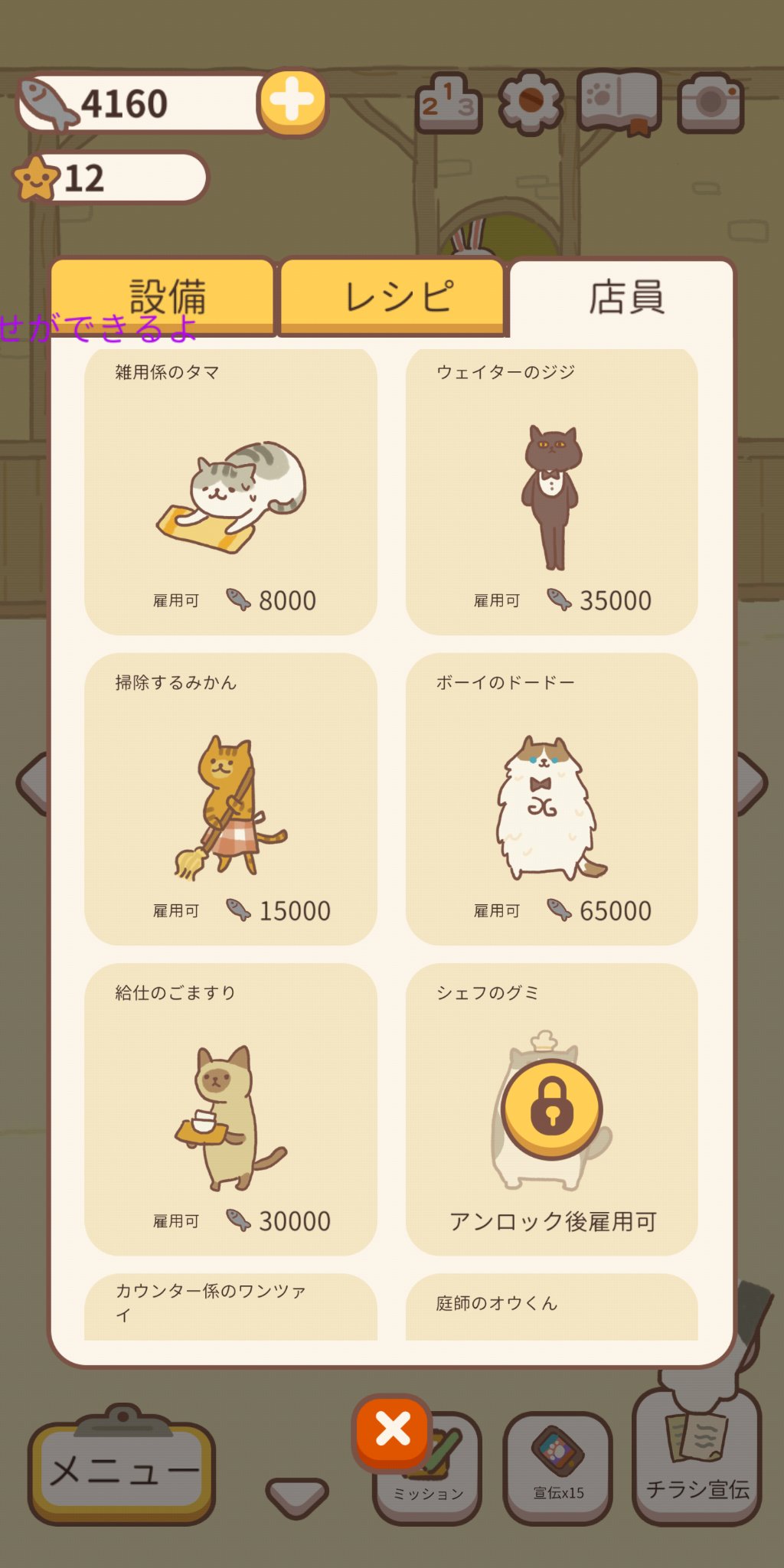Choose the 給仕のごますり staff card
Viewport: 784px width, 1568px height.
pyautogui.click(x=230, y=1109)
